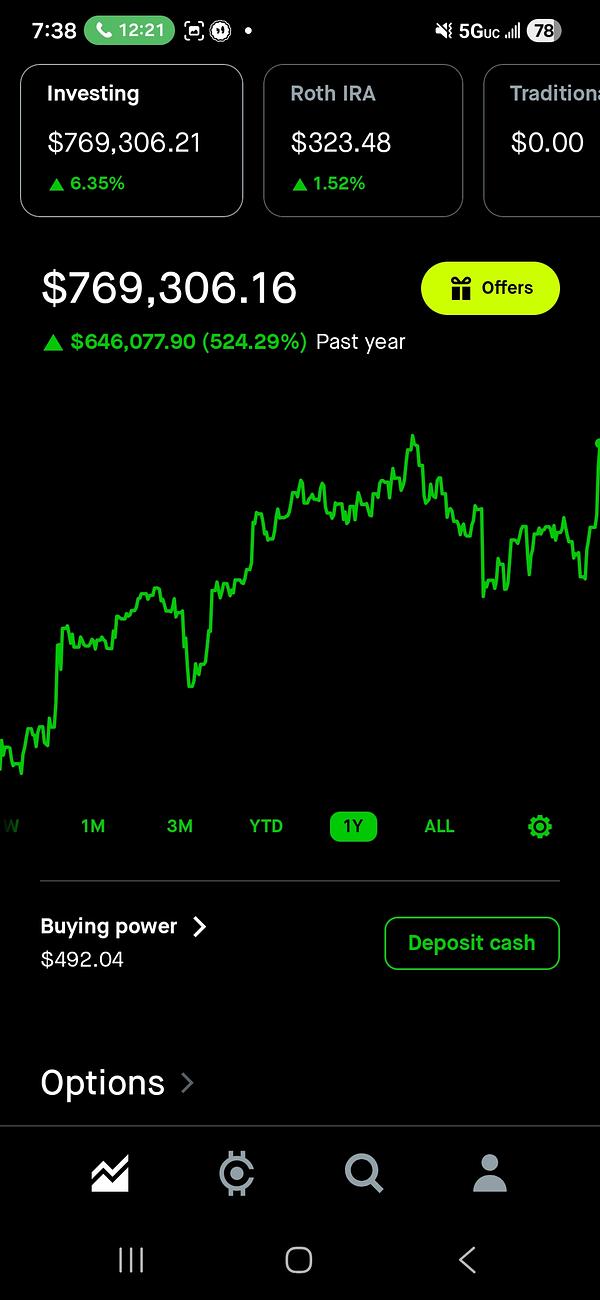Open the search tab

point(364,1173)
